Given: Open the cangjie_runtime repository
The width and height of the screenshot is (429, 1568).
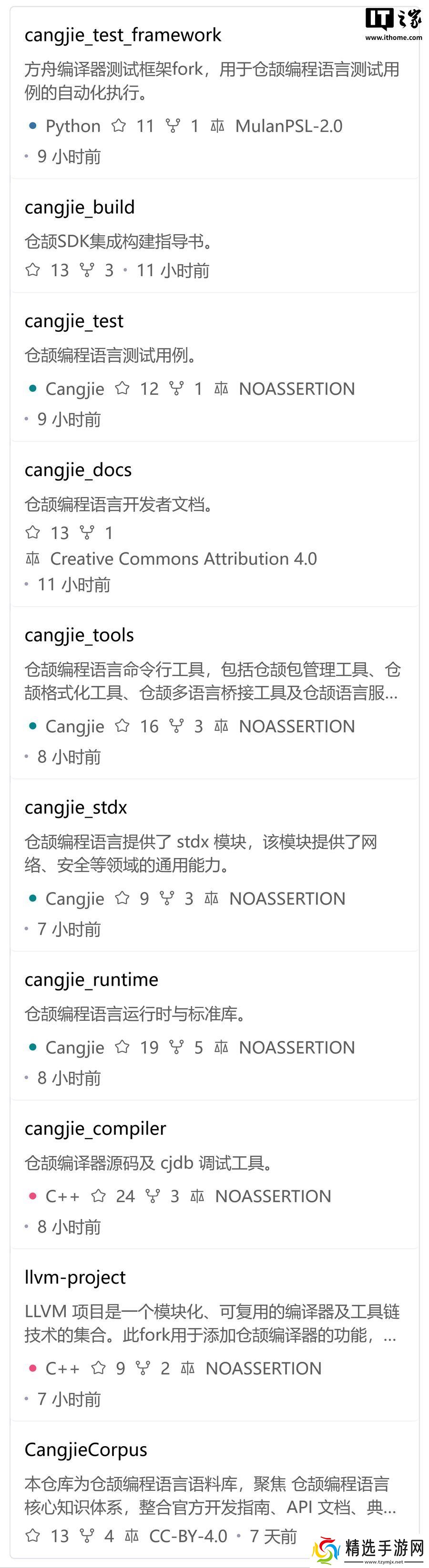Looking at the screenshot, I should [x=92, y=980].
